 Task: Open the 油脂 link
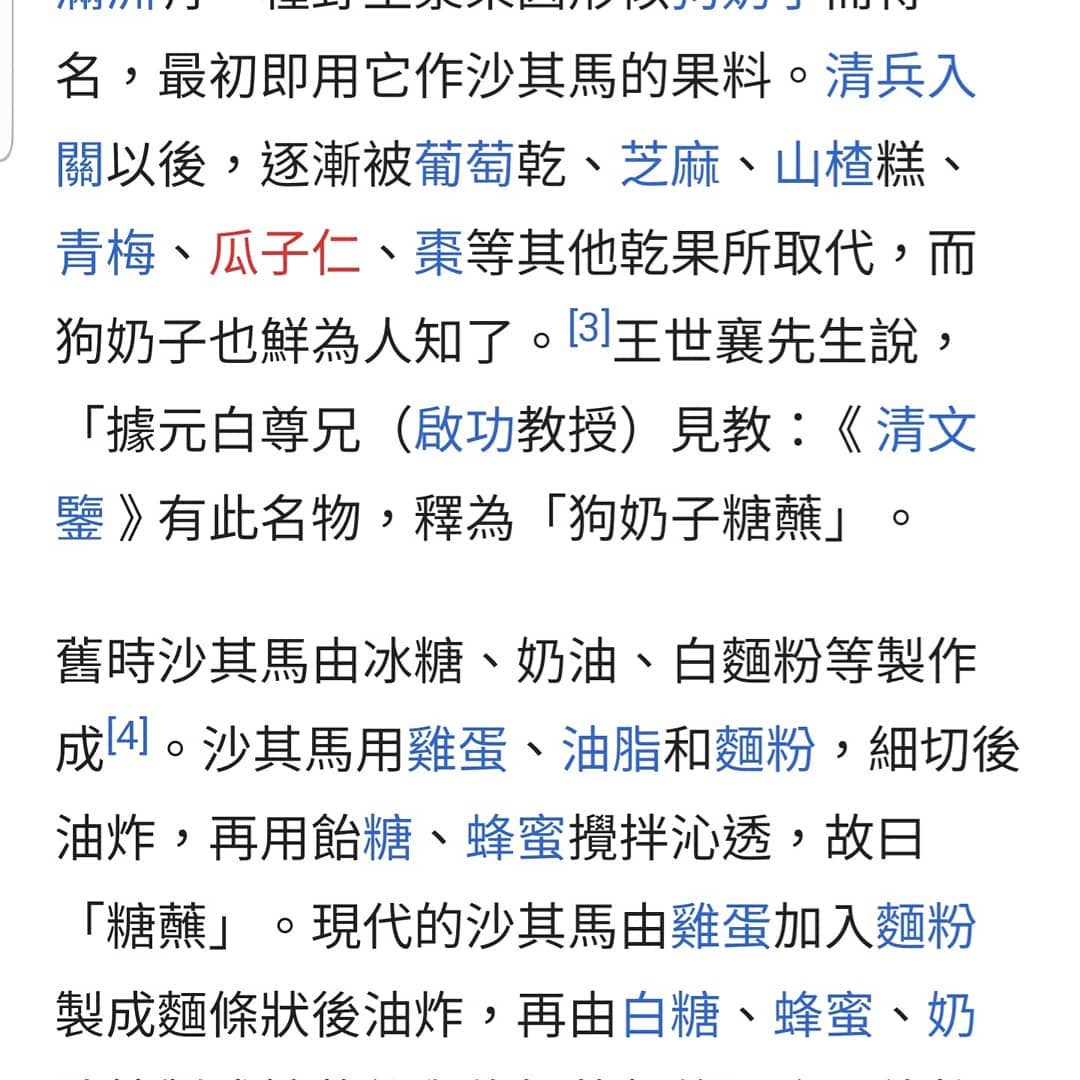point(612,750)
